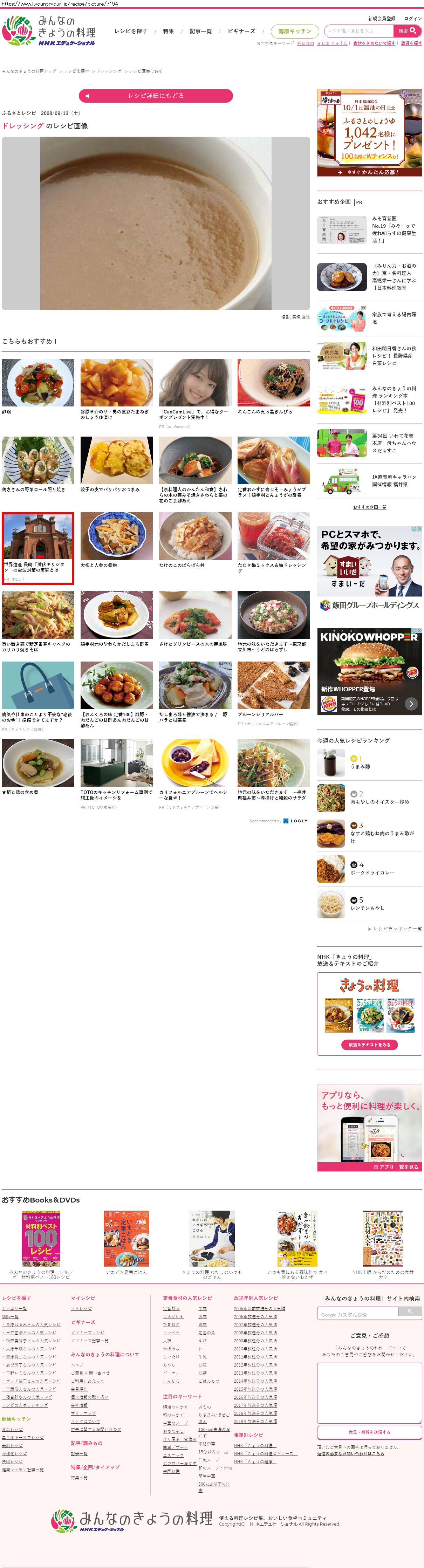Select うまみ酢 in the weekly ranking

360,766
